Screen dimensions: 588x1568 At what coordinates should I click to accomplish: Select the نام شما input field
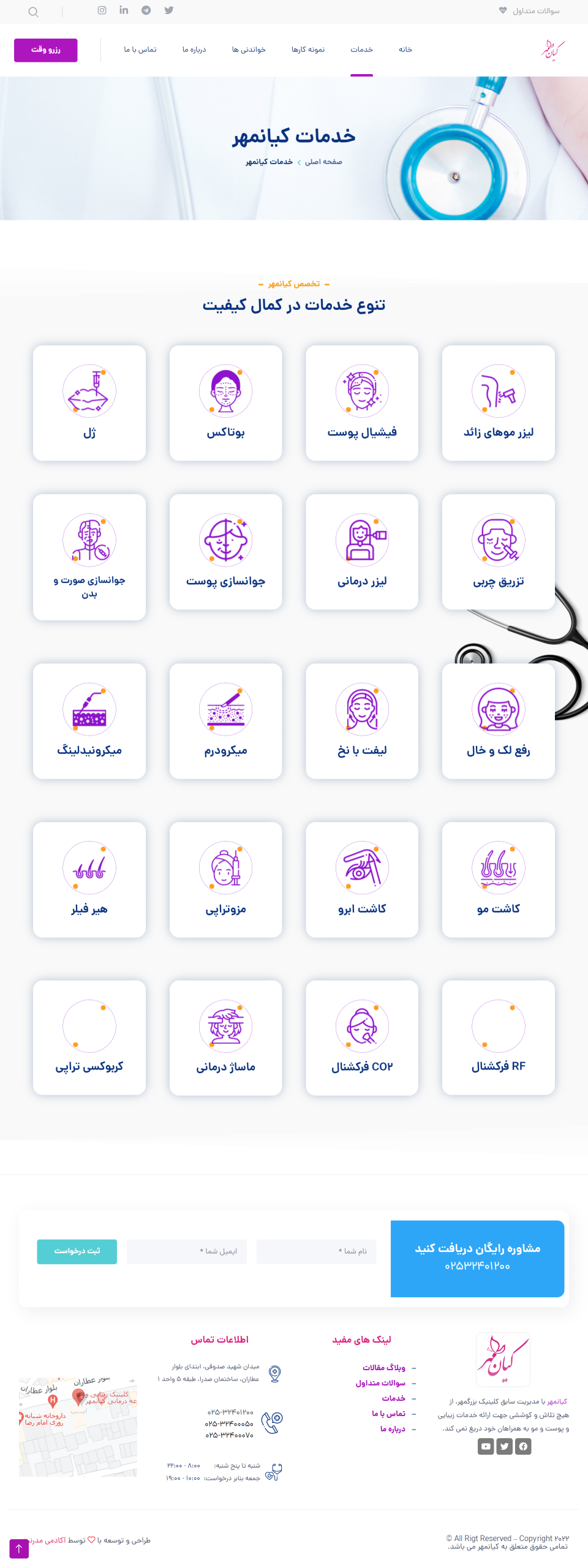(316, 1251)
